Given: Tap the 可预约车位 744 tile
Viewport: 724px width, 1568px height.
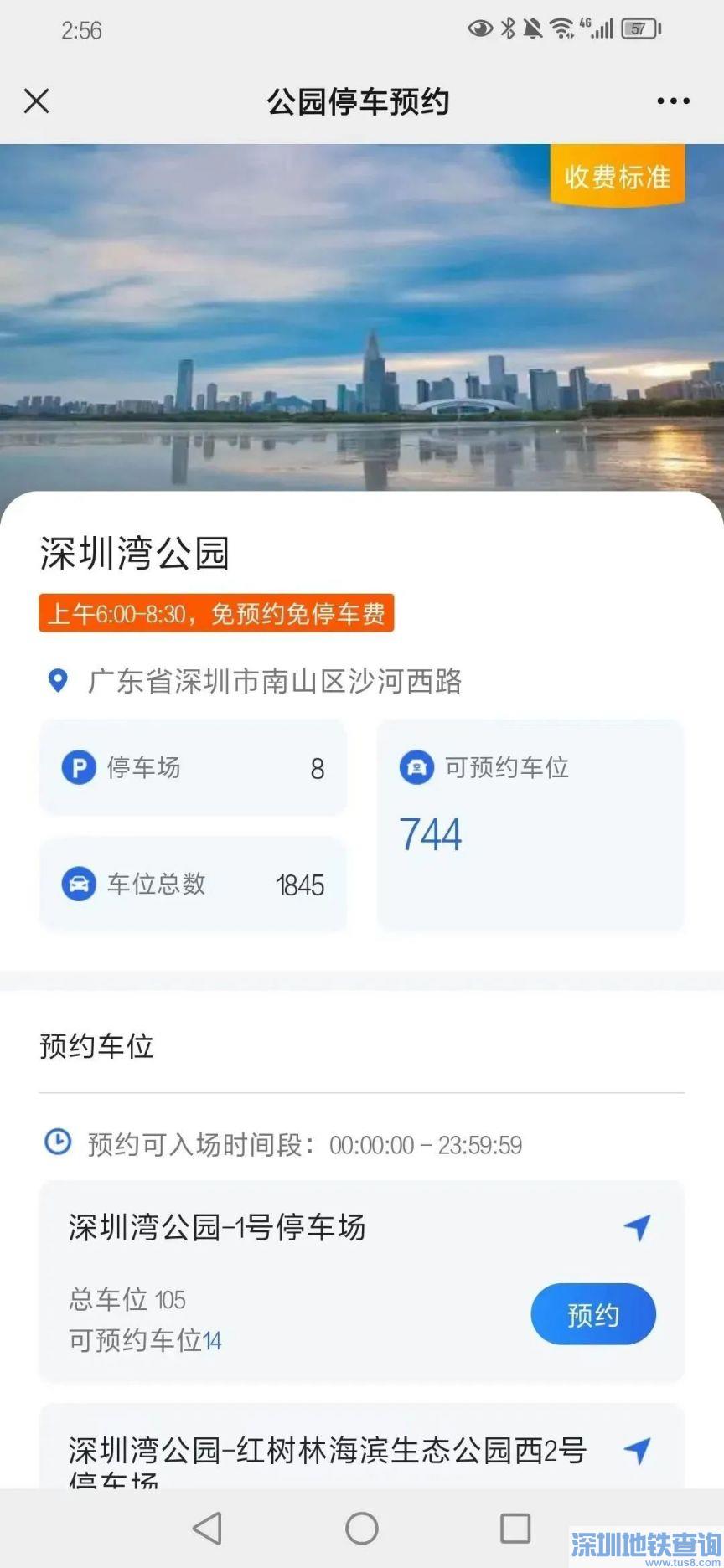Looking at the screenshot, I should point(530,825).
